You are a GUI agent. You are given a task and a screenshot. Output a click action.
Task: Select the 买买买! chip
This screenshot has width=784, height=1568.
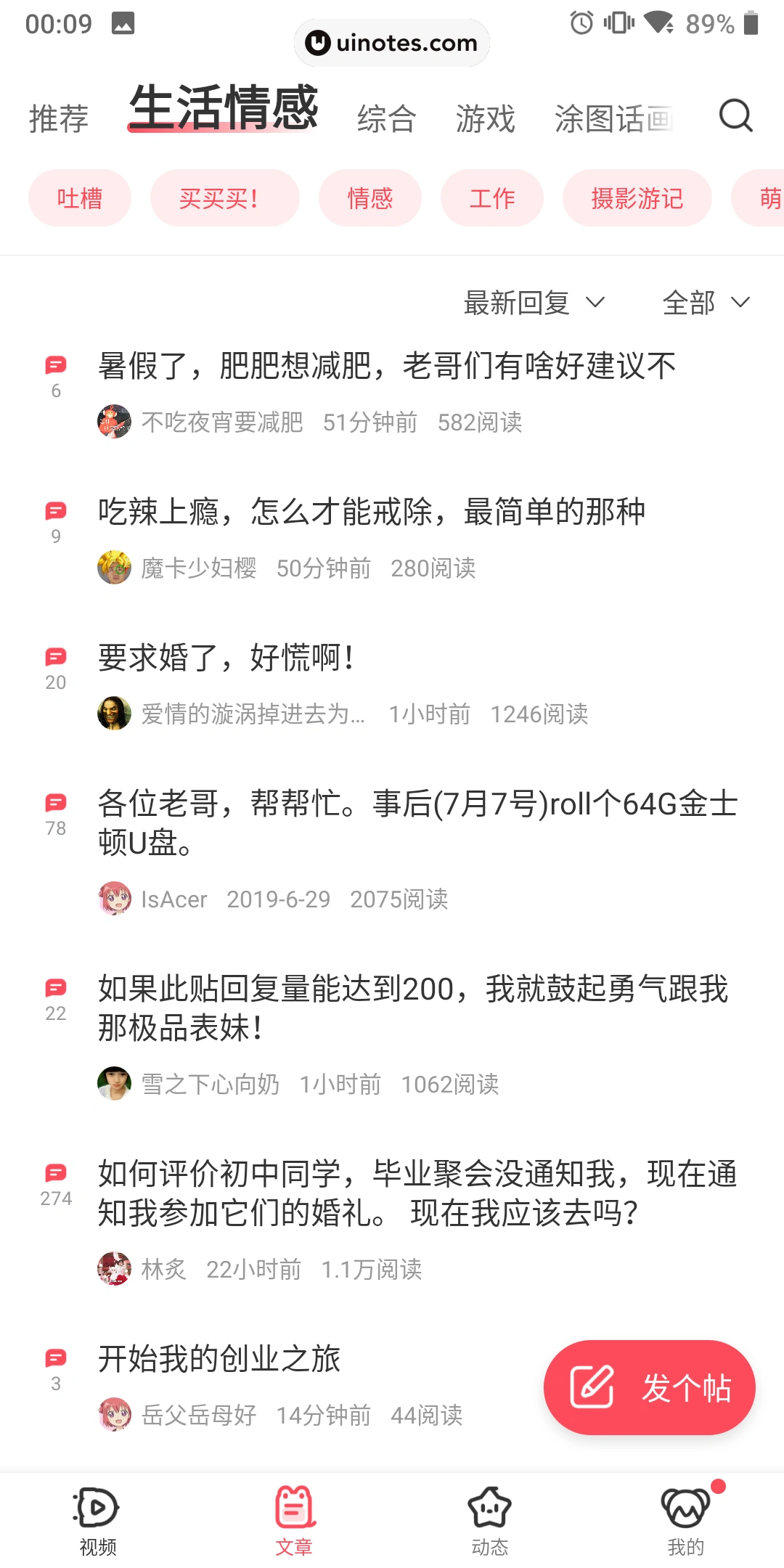224,198
